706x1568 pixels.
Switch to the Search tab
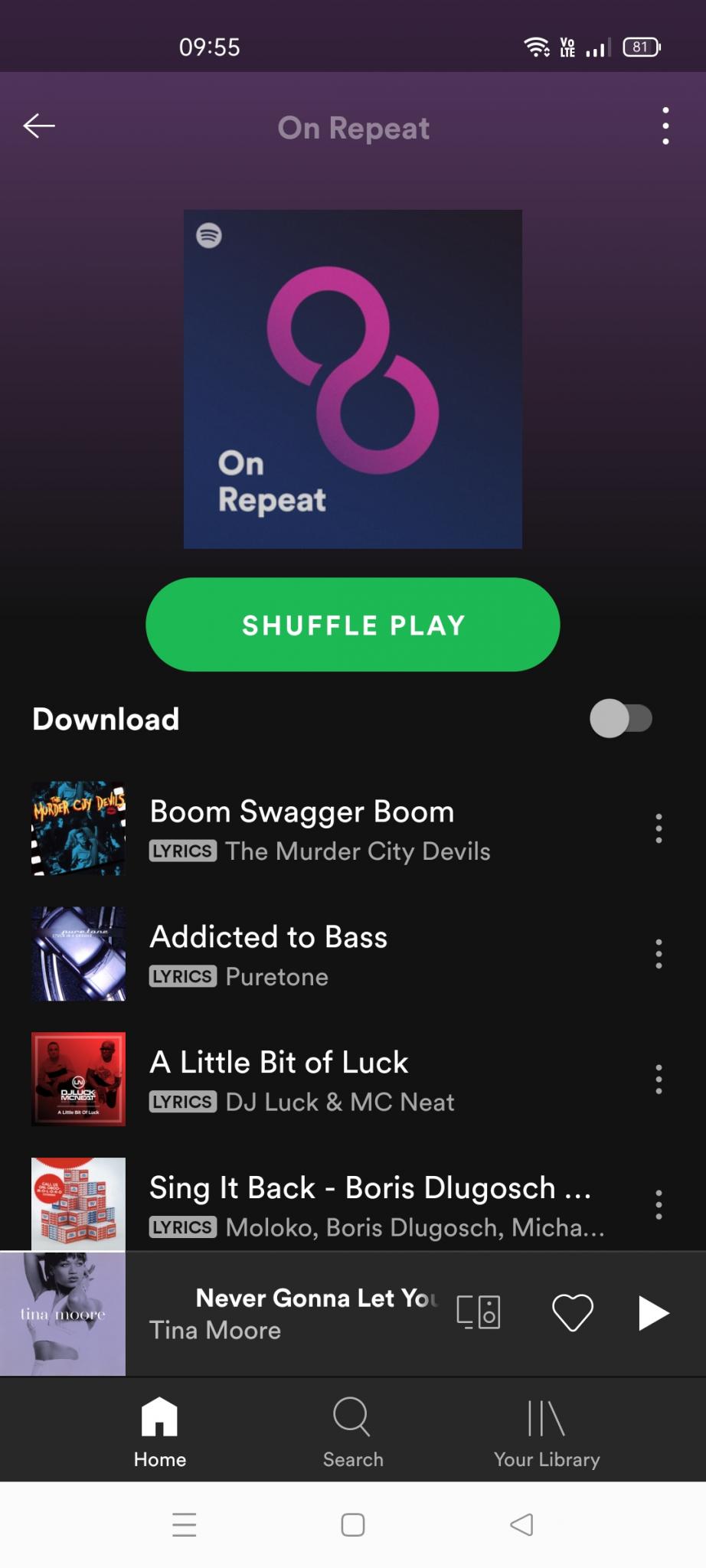tap(353, 1432)
